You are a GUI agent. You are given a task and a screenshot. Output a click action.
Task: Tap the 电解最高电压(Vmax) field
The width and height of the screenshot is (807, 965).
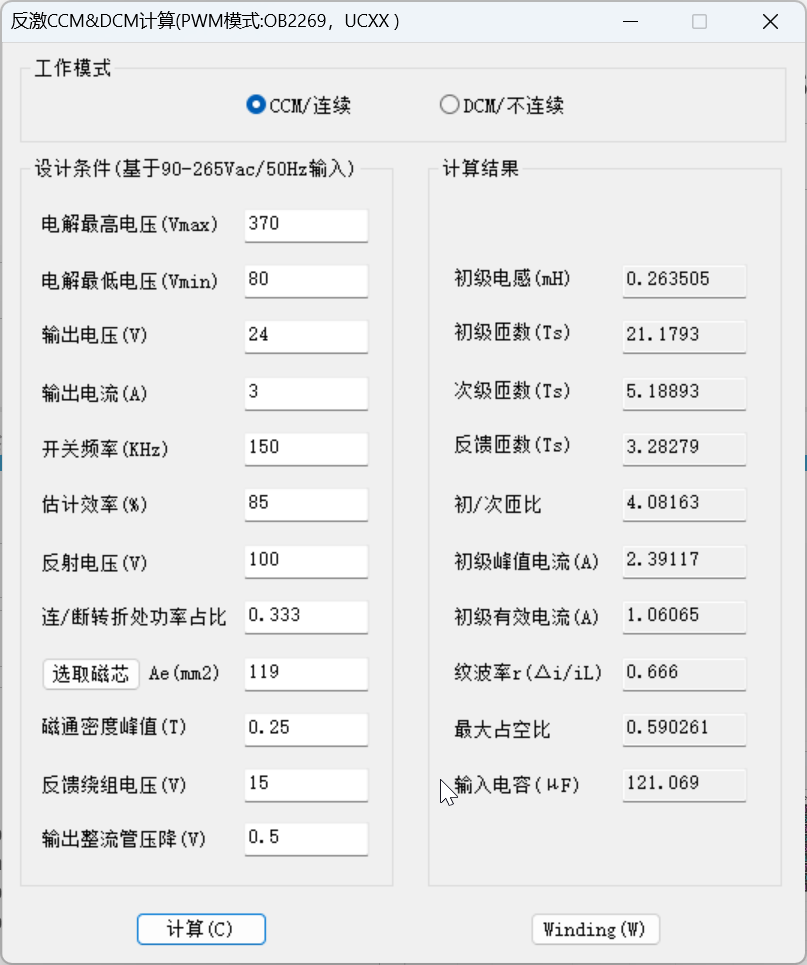tap(306, 224)
